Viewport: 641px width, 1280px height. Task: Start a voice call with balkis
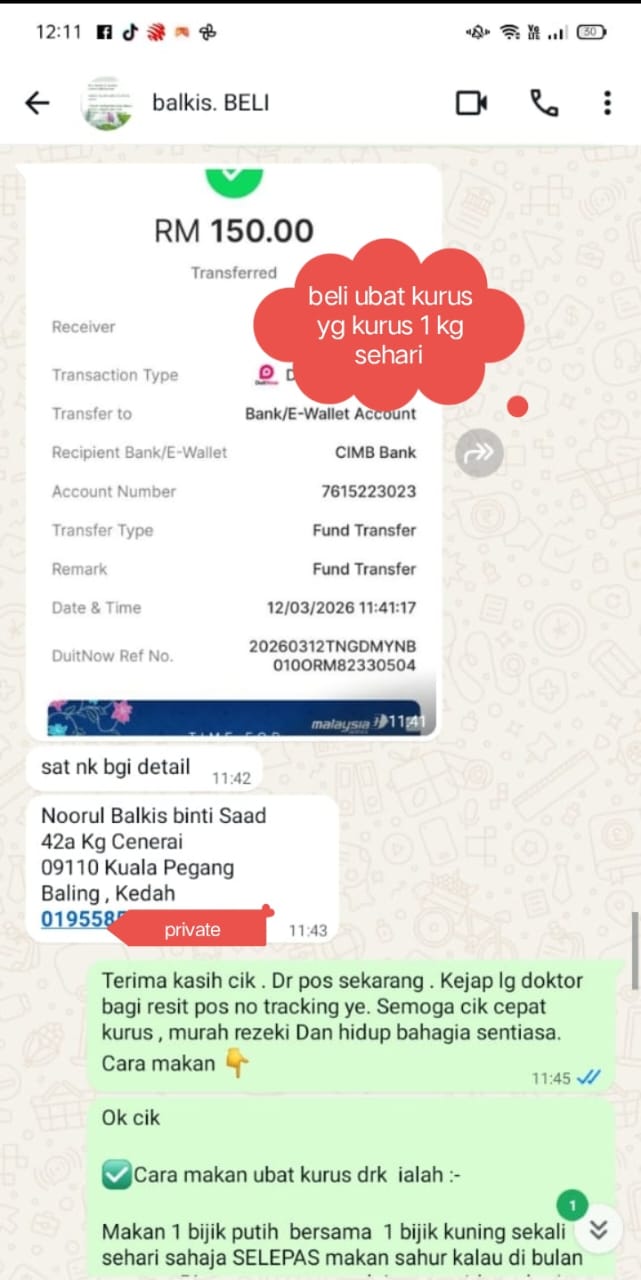(x=543, y=103)
